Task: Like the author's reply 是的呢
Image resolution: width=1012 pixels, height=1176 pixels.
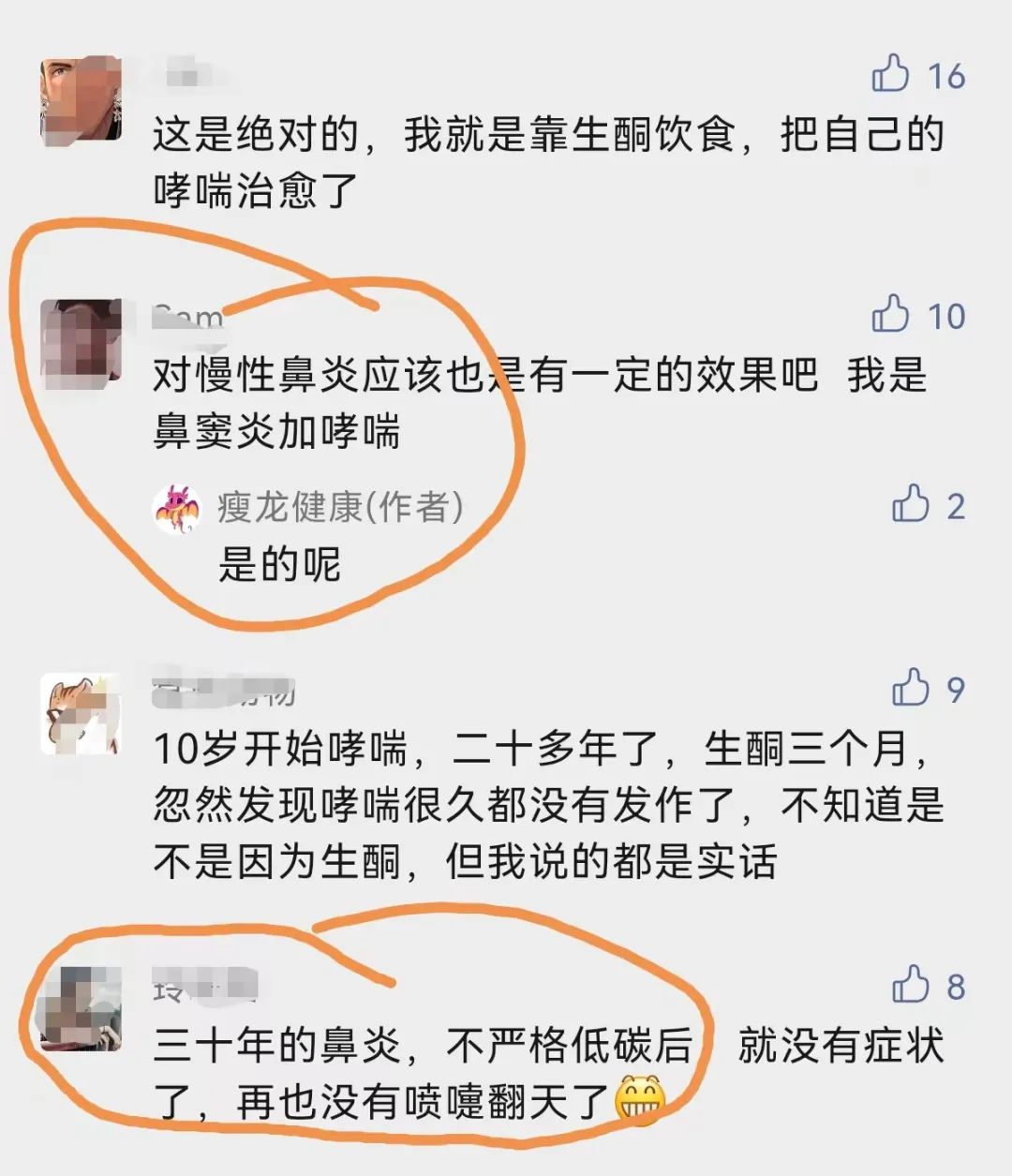Action: tap(911, 505)
